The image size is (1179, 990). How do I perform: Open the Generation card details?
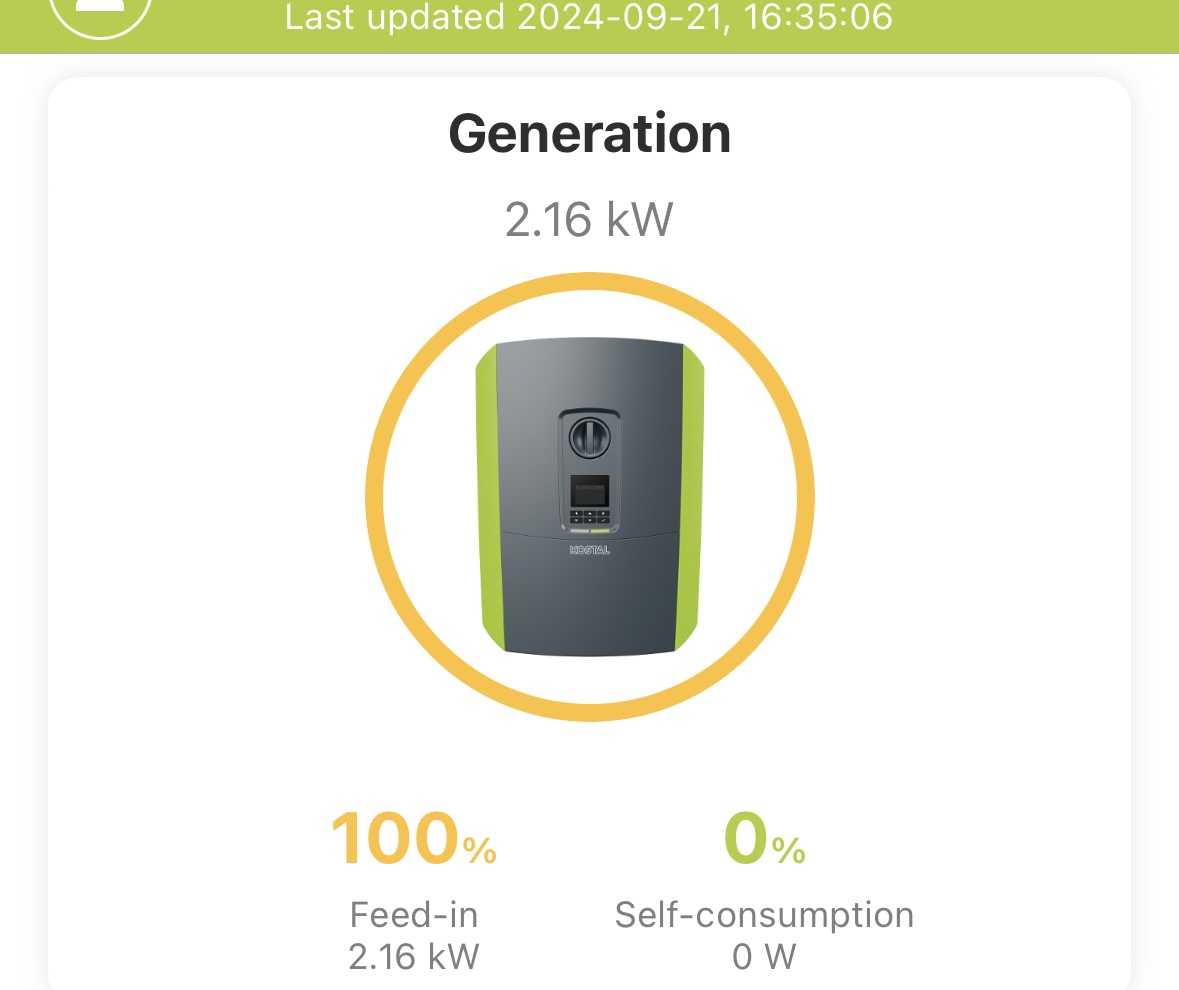click(589, 134)
